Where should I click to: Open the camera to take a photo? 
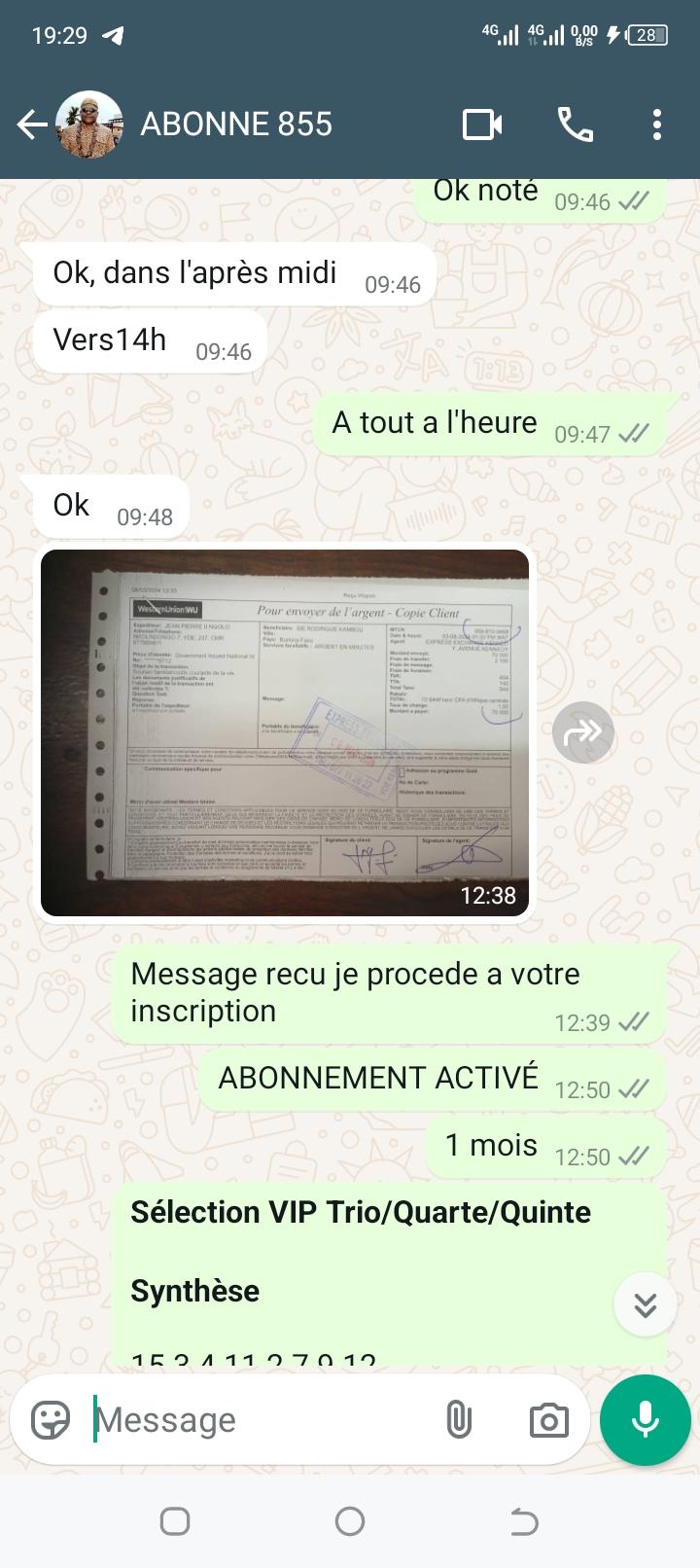click(548, 1420)
